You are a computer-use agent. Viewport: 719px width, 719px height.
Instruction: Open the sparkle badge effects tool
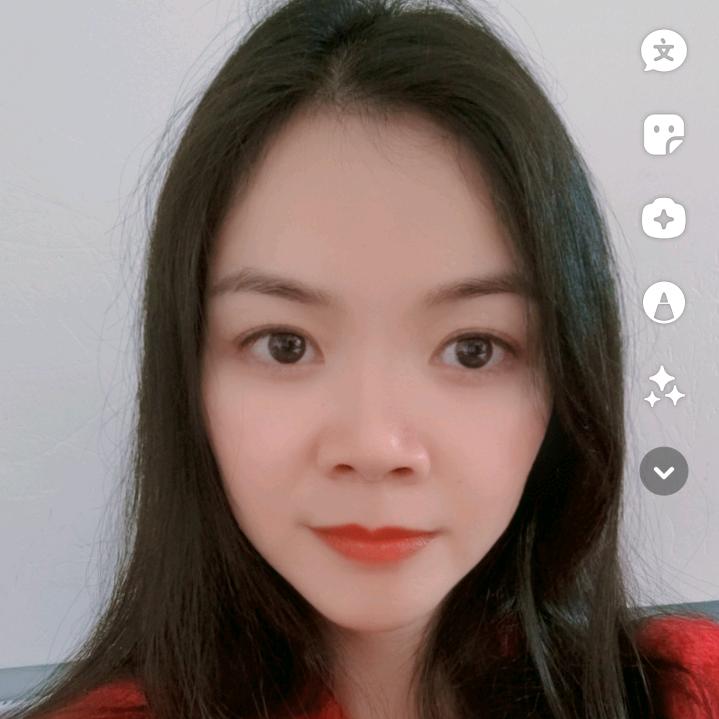coord(664,218)
